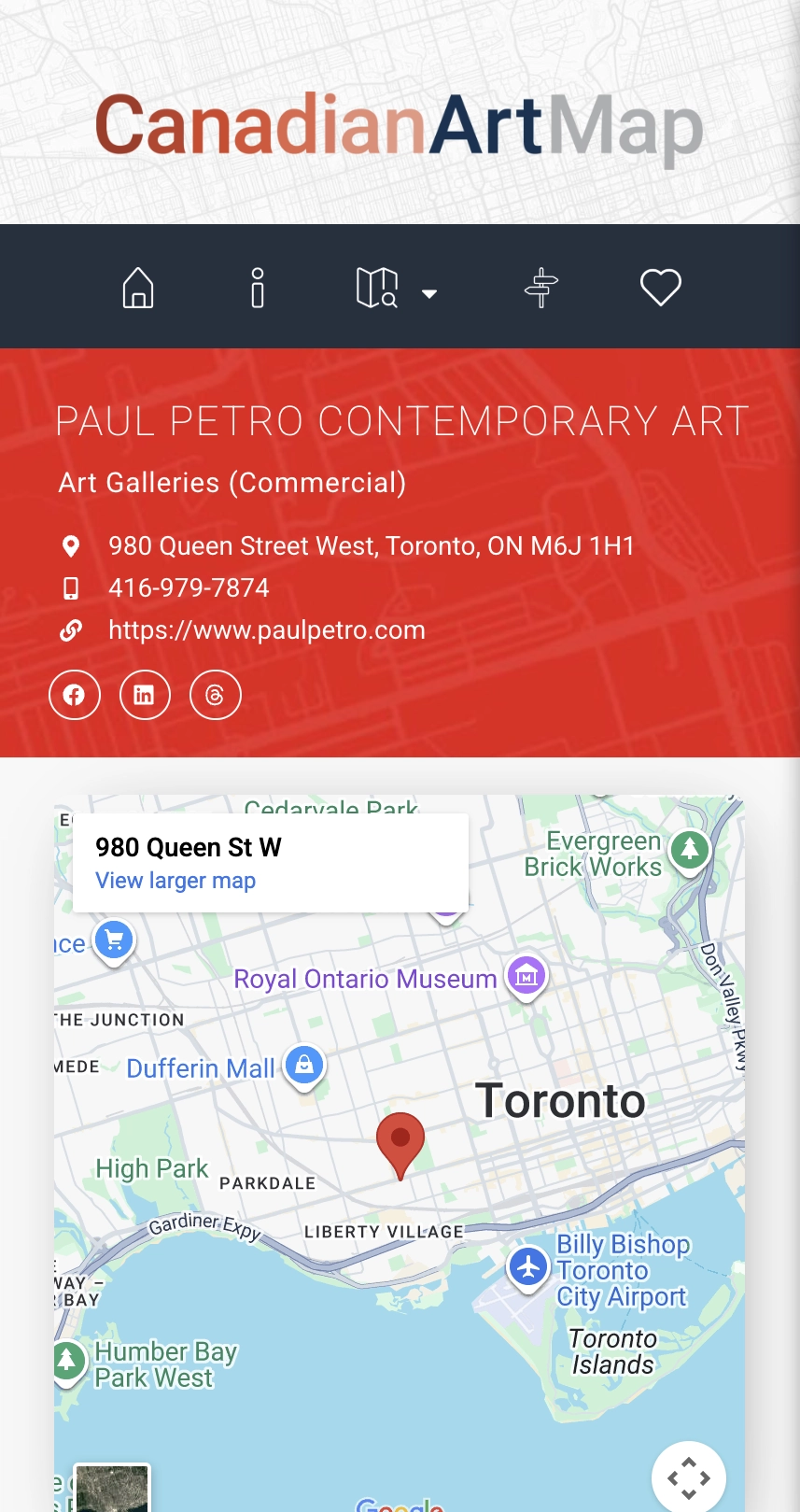The height and width of the screenshot is (1512, 800).
Task: Open the Info page via the info icon
Action: (259, 288)
